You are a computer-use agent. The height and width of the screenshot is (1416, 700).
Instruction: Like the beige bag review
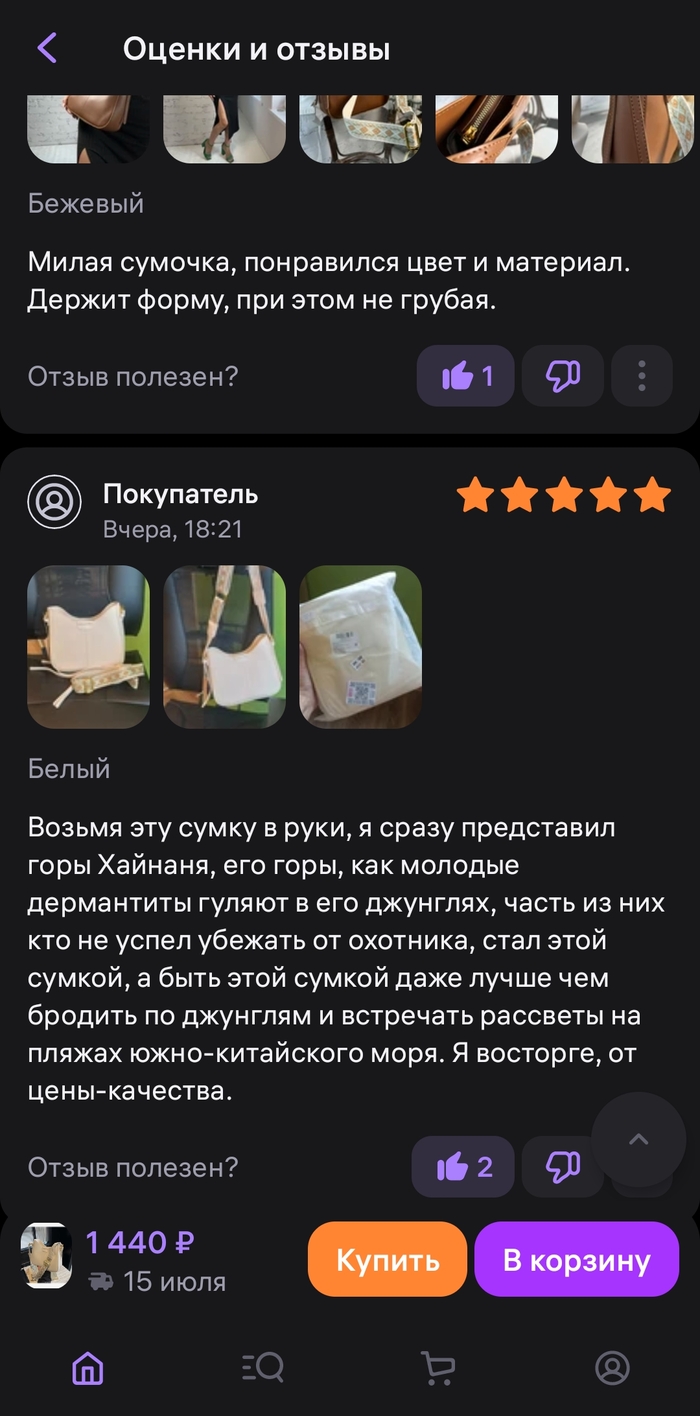(x=466, y=376)
